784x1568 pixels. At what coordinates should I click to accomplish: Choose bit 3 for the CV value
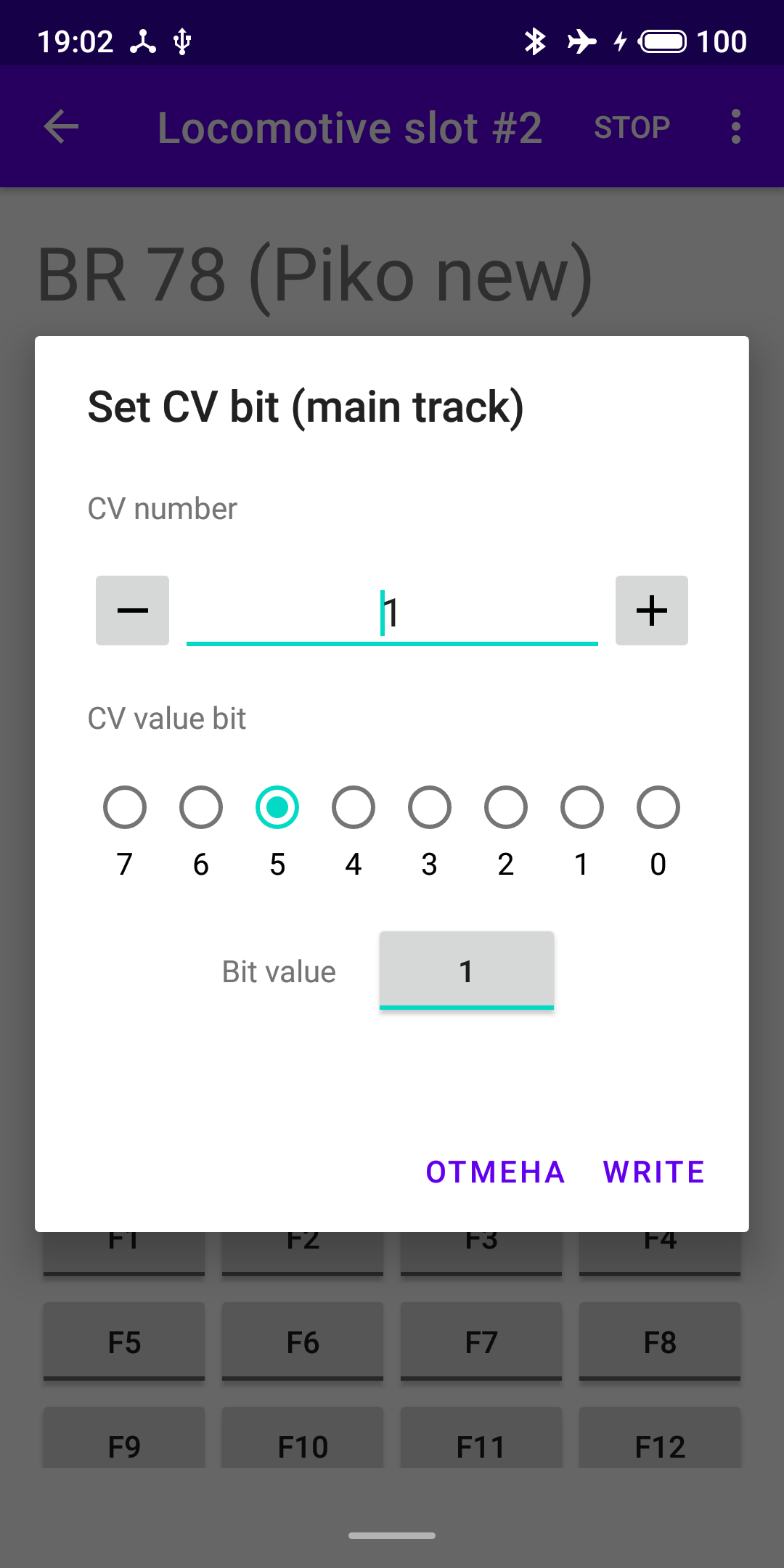click(430, 807)
